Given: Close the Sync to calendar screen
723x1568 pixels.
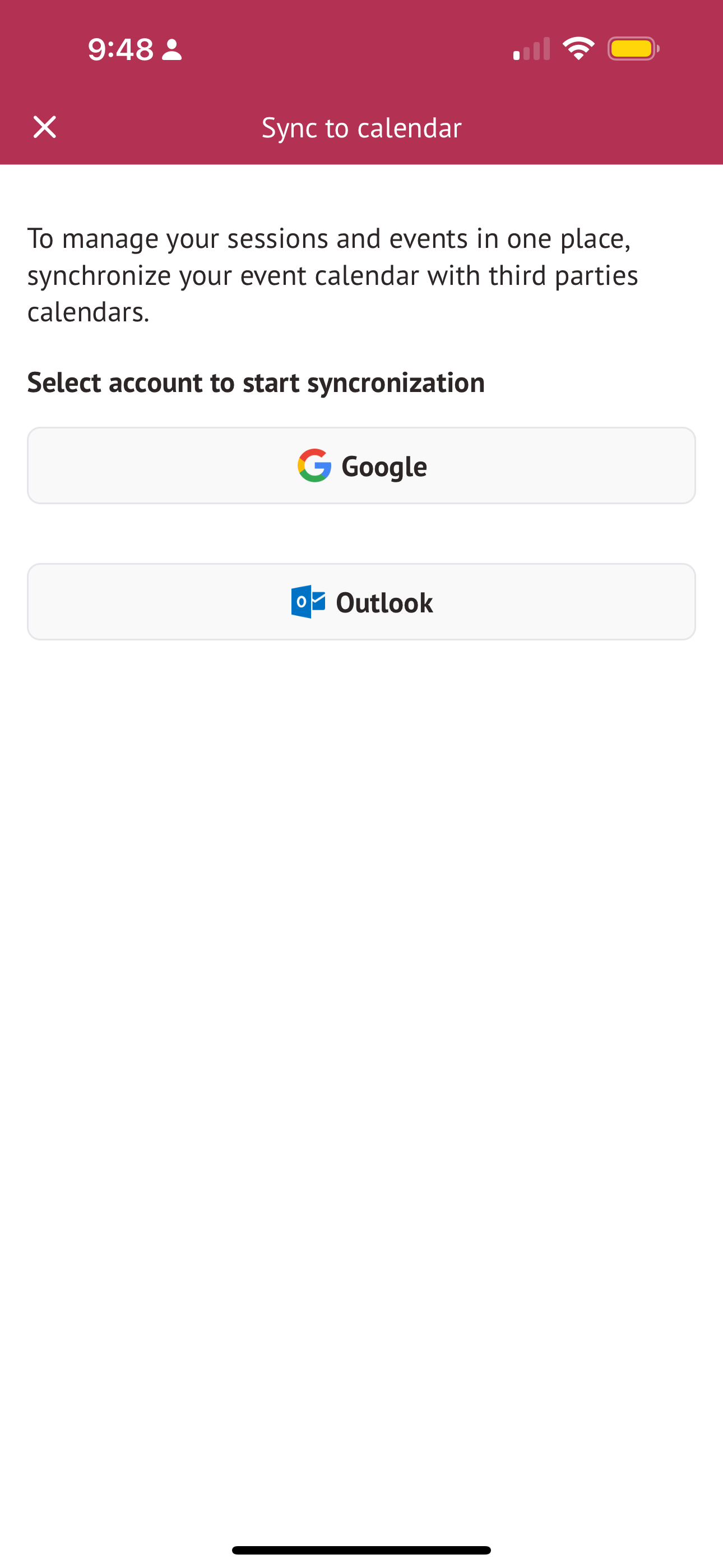Looking at the screenshot, I should (x=44, y=127).
